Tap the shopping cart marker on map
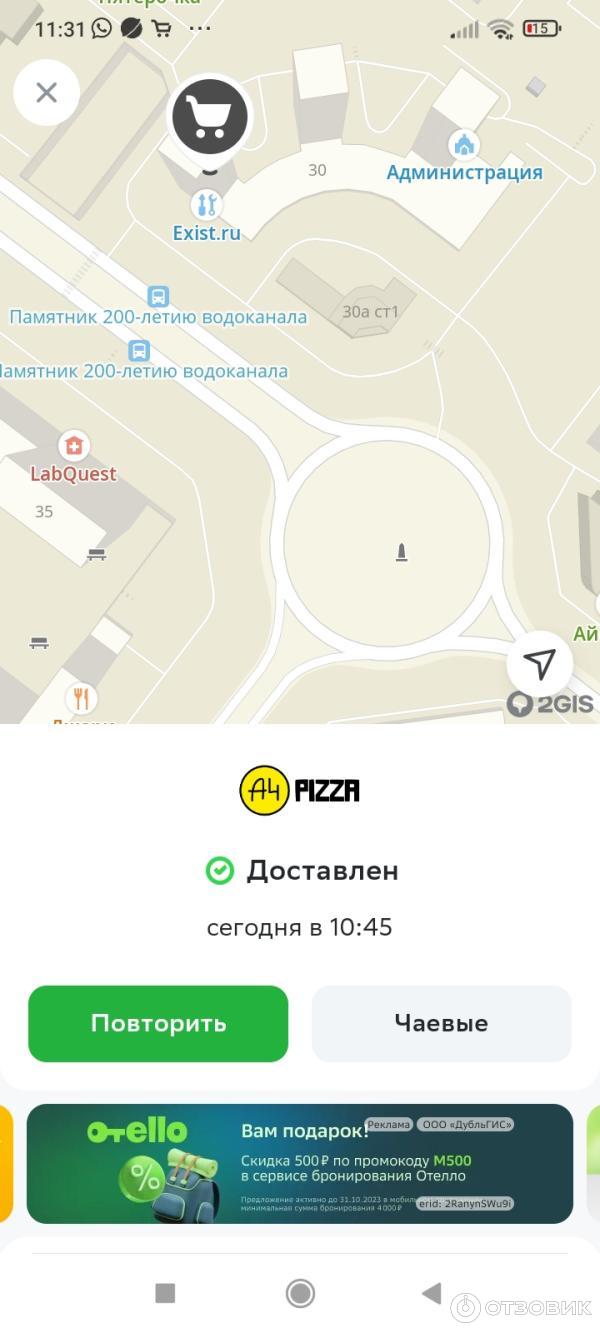 (x=209, y=117)
